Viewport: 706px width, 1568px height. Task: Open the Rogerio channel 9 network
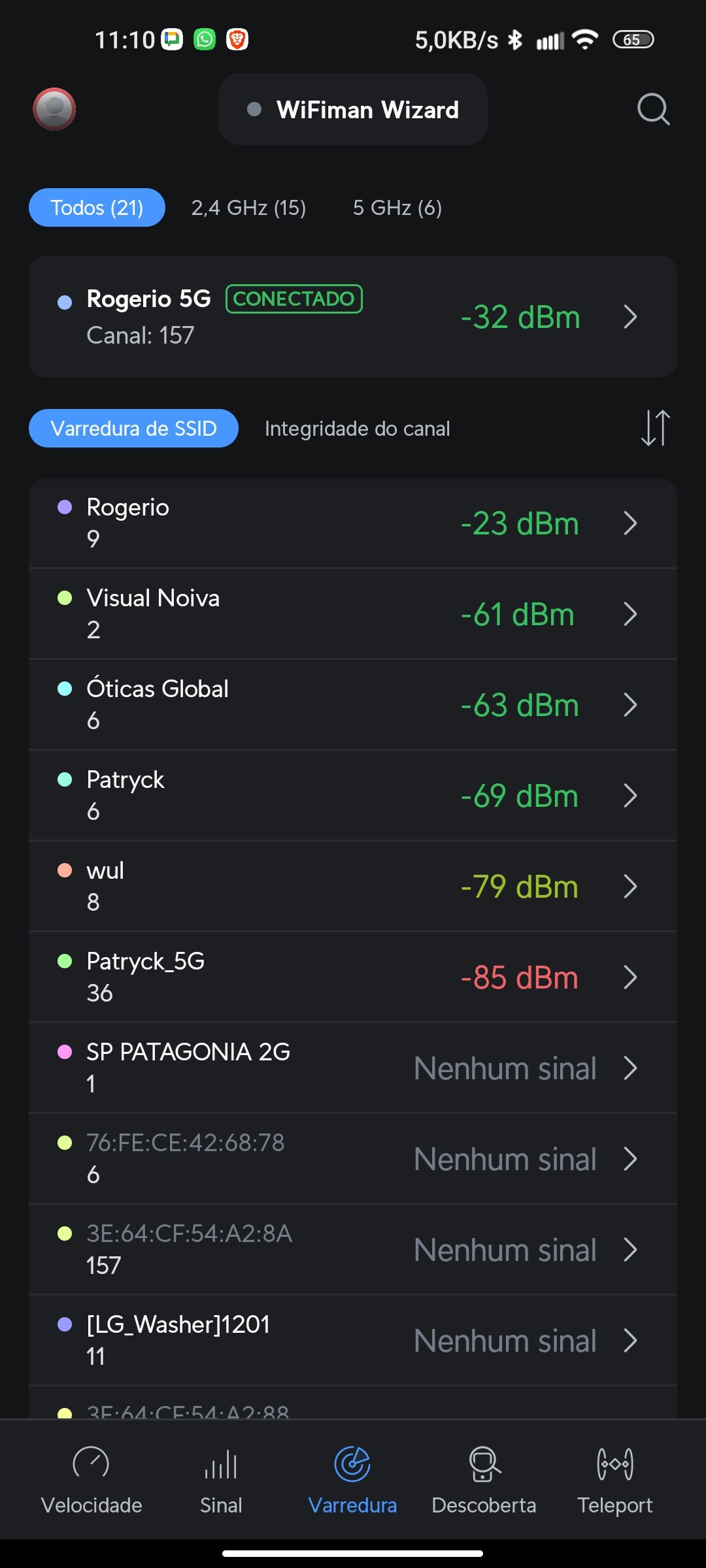353,523
